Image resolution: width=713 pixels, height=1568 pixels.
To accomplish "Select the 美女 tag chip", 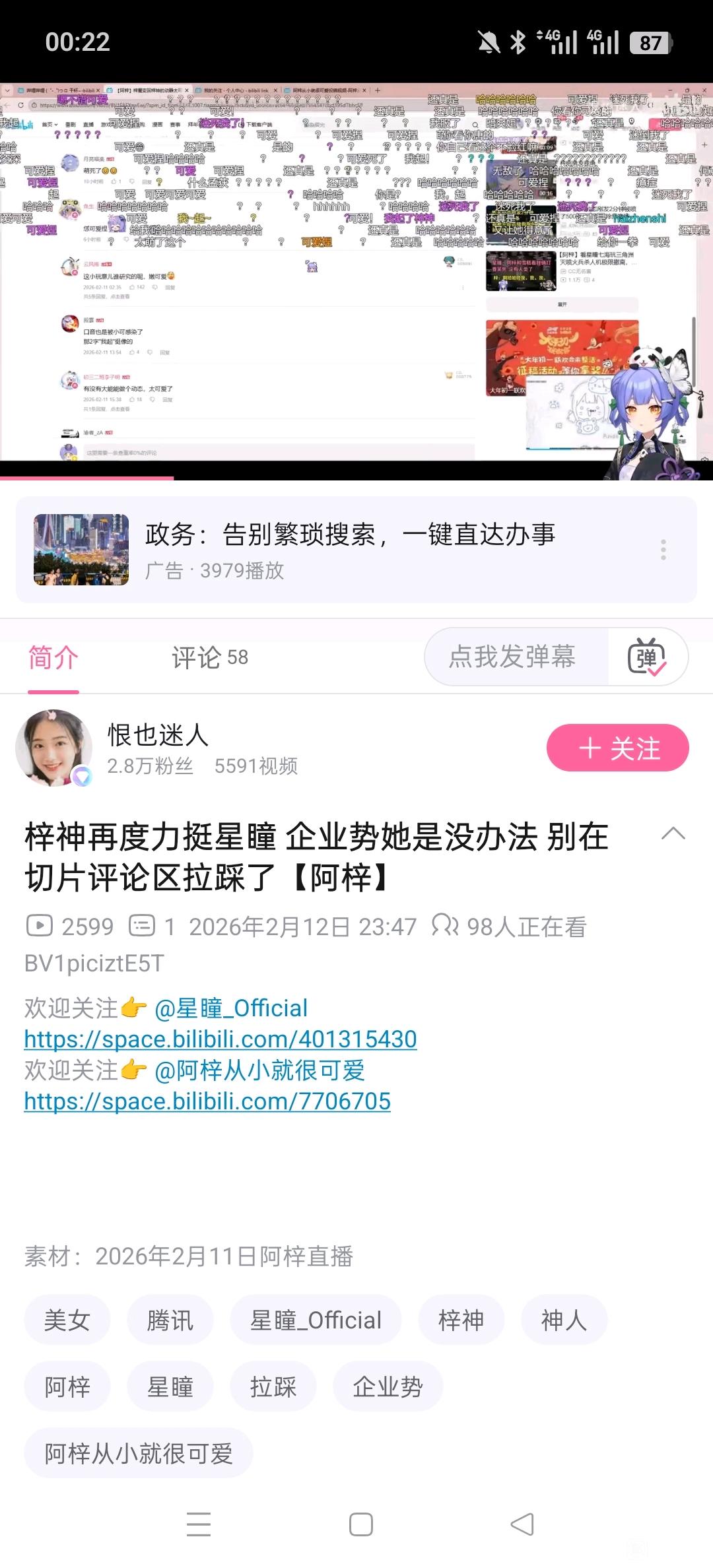I will 67,1320.
